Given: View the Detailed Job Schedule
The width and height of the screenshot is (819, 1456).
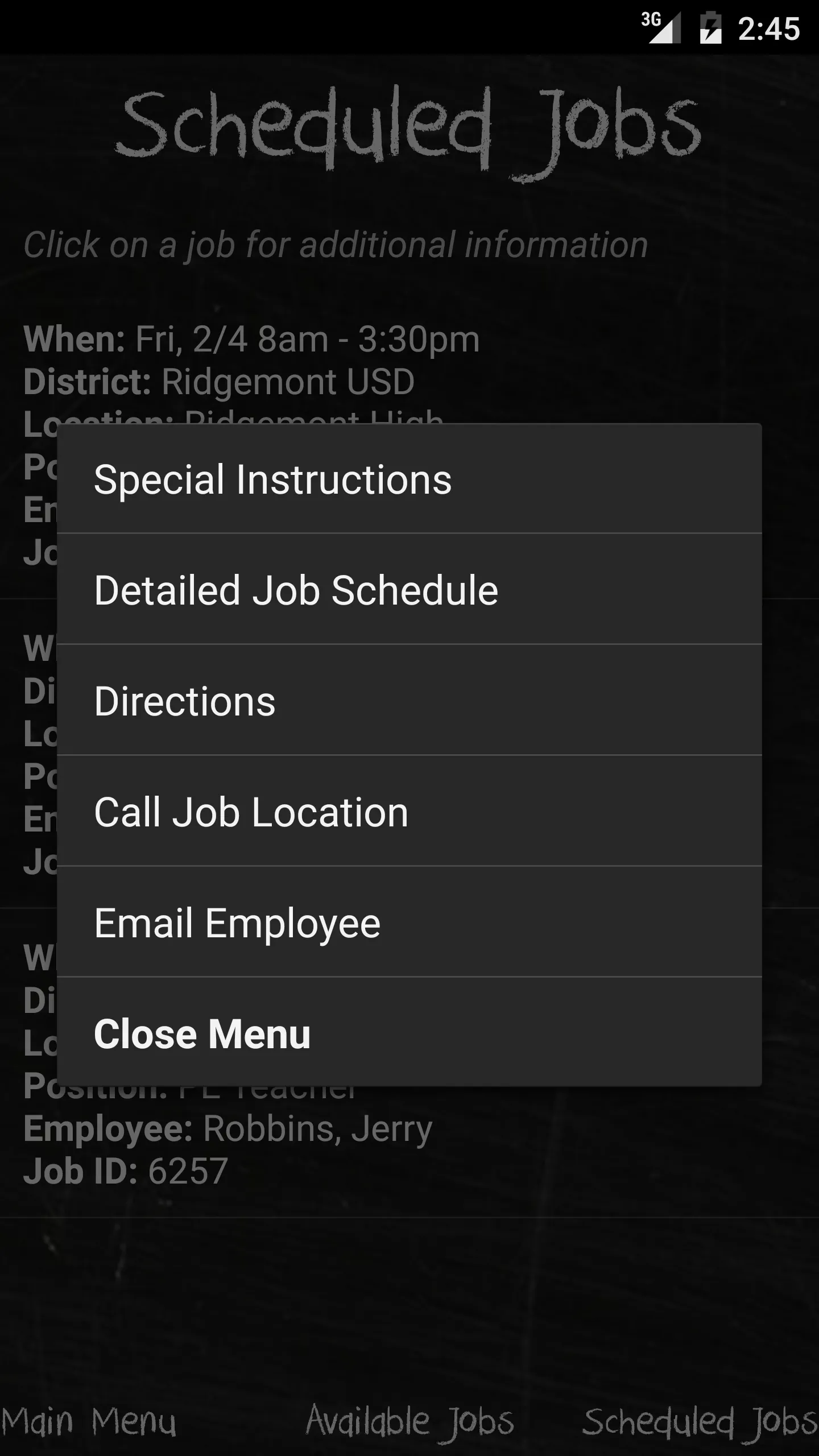Looking at the screenshot, I should (x=409, y=589).
